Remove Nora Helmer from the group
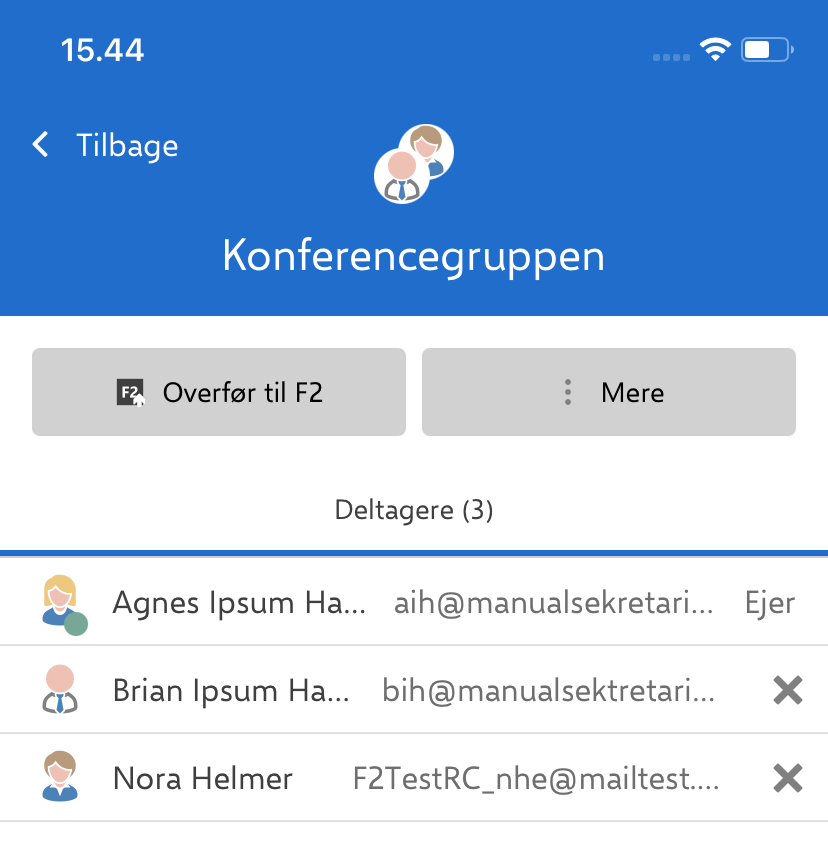The width and height of the screenshot is (828, 866). pyautogui.click(x=788, y=778)
